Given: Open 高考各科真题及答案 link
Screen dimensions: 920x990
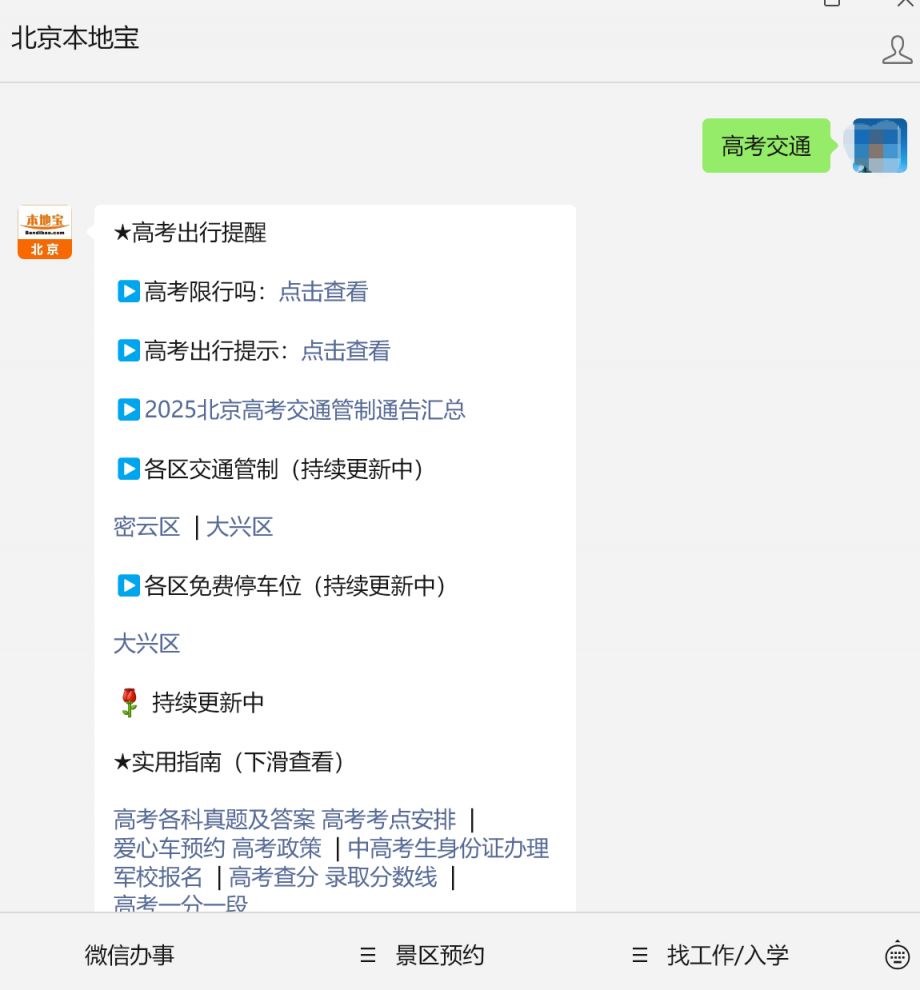Looking at the screenshot, I should coord(214,820).
